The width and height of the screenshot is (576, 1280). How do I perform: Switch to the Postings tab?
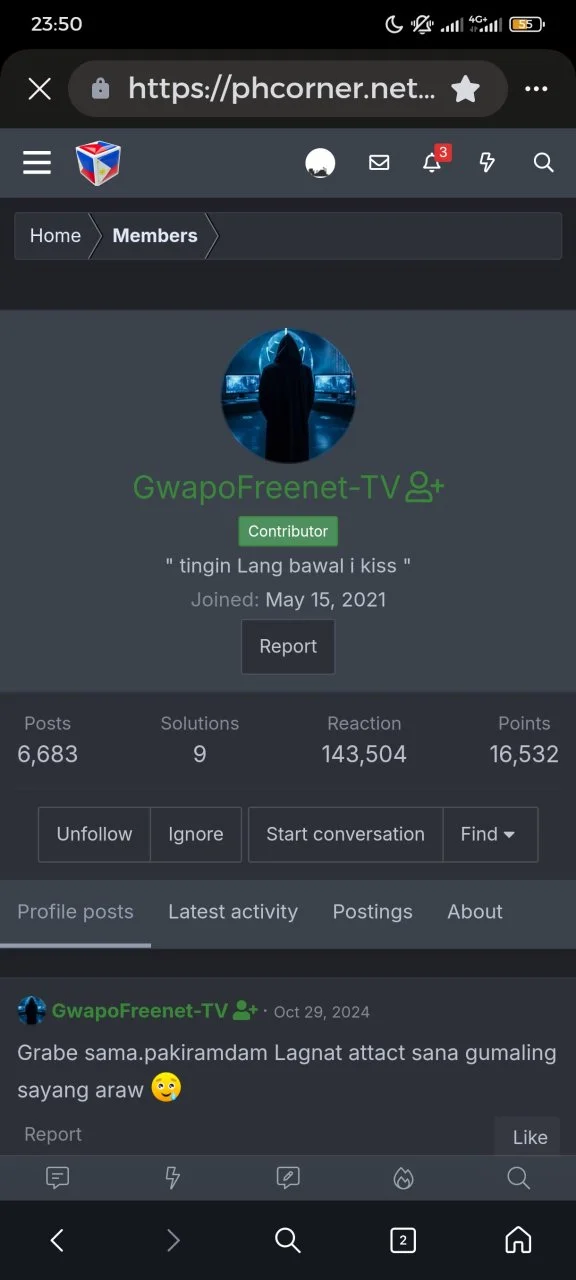click(373, 912)
